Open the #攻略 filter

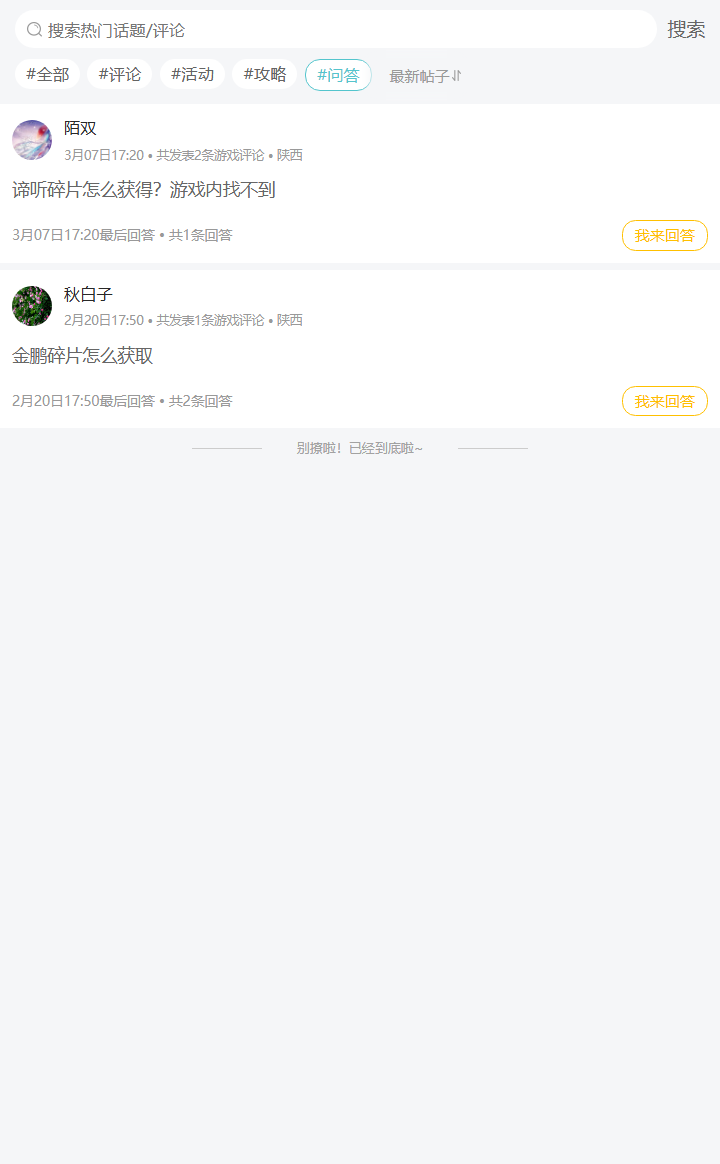tap(264, 74)
